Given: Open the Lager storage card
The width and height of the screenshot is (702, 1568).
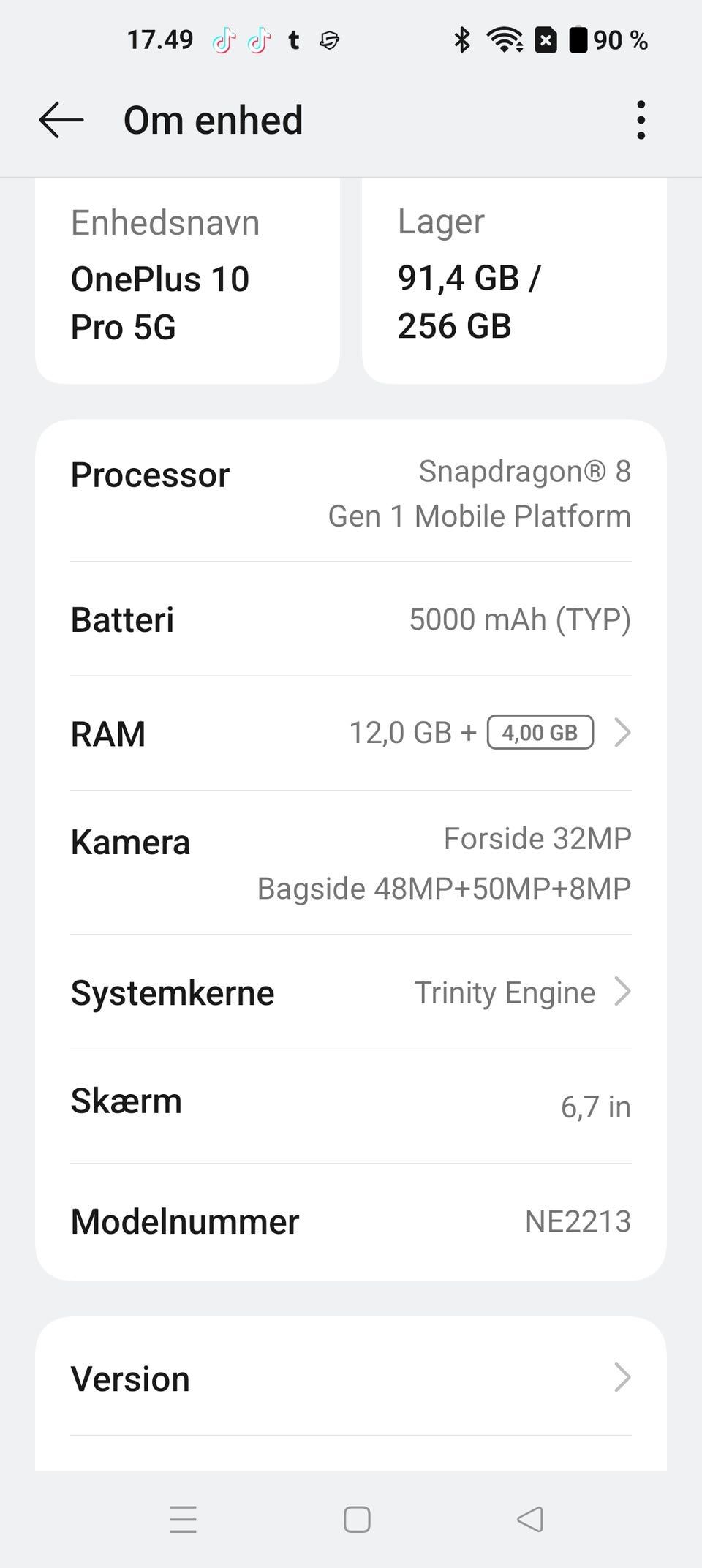Looking at the screenshot, I should (514, 281).
